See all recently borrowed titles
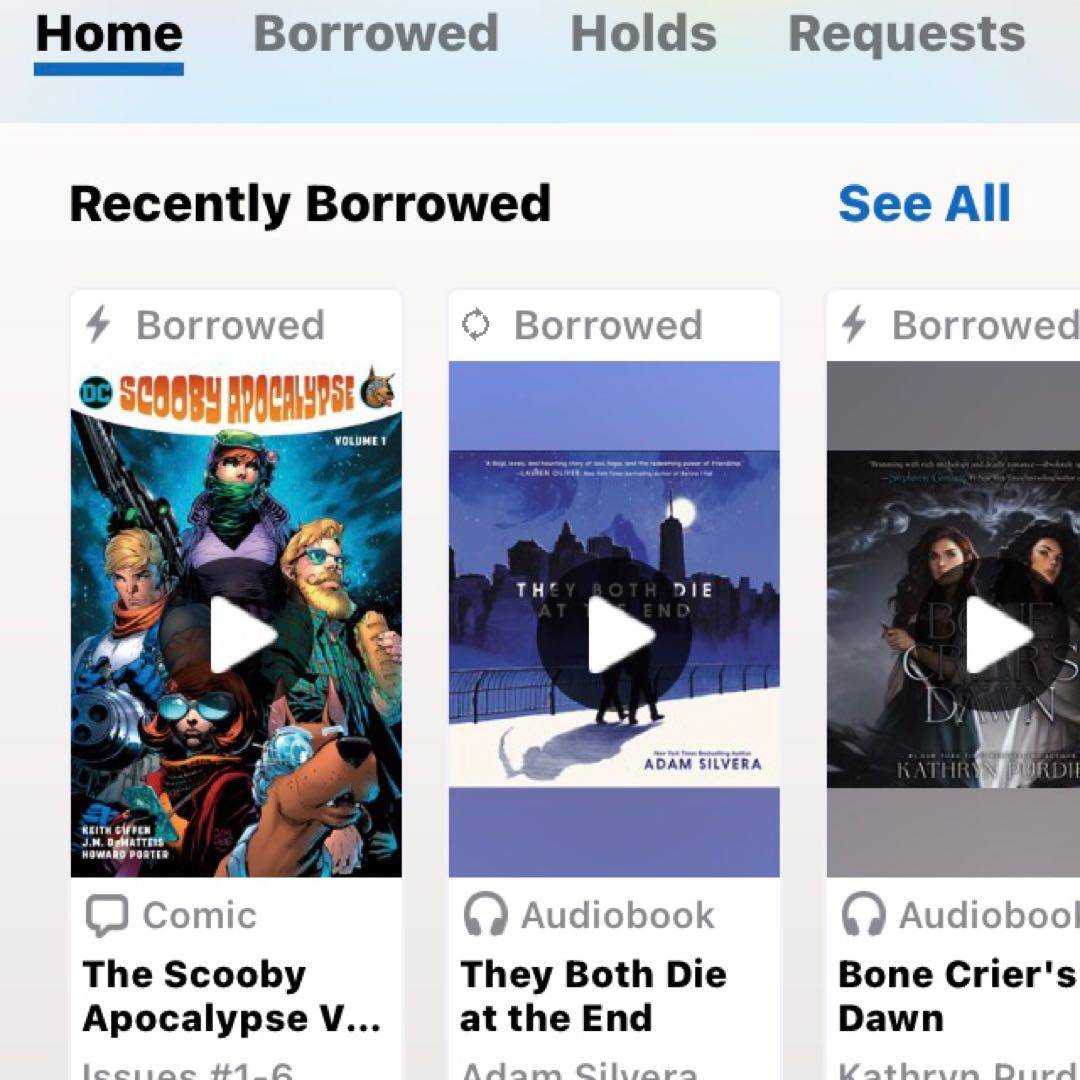This screenshot has width=1080, height=1080. (x=924, y=204)
